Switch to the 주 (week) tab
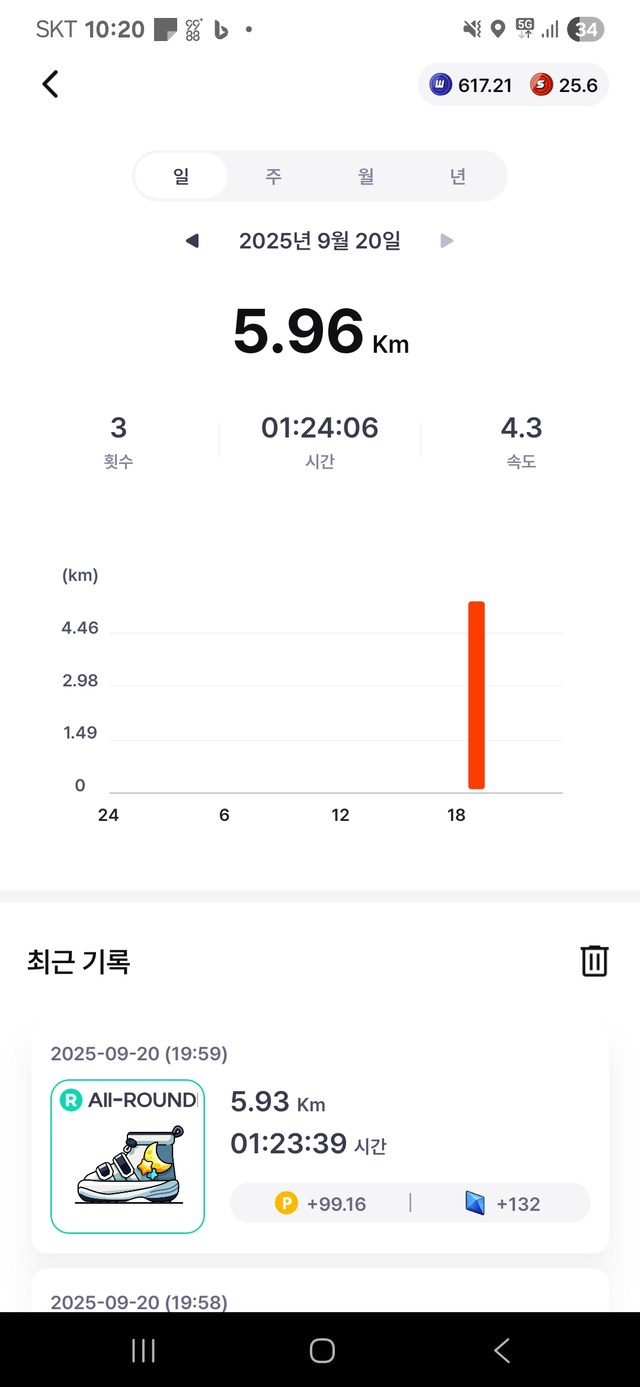The height and width of the screenshot is (1387, 640). point(273,177)
